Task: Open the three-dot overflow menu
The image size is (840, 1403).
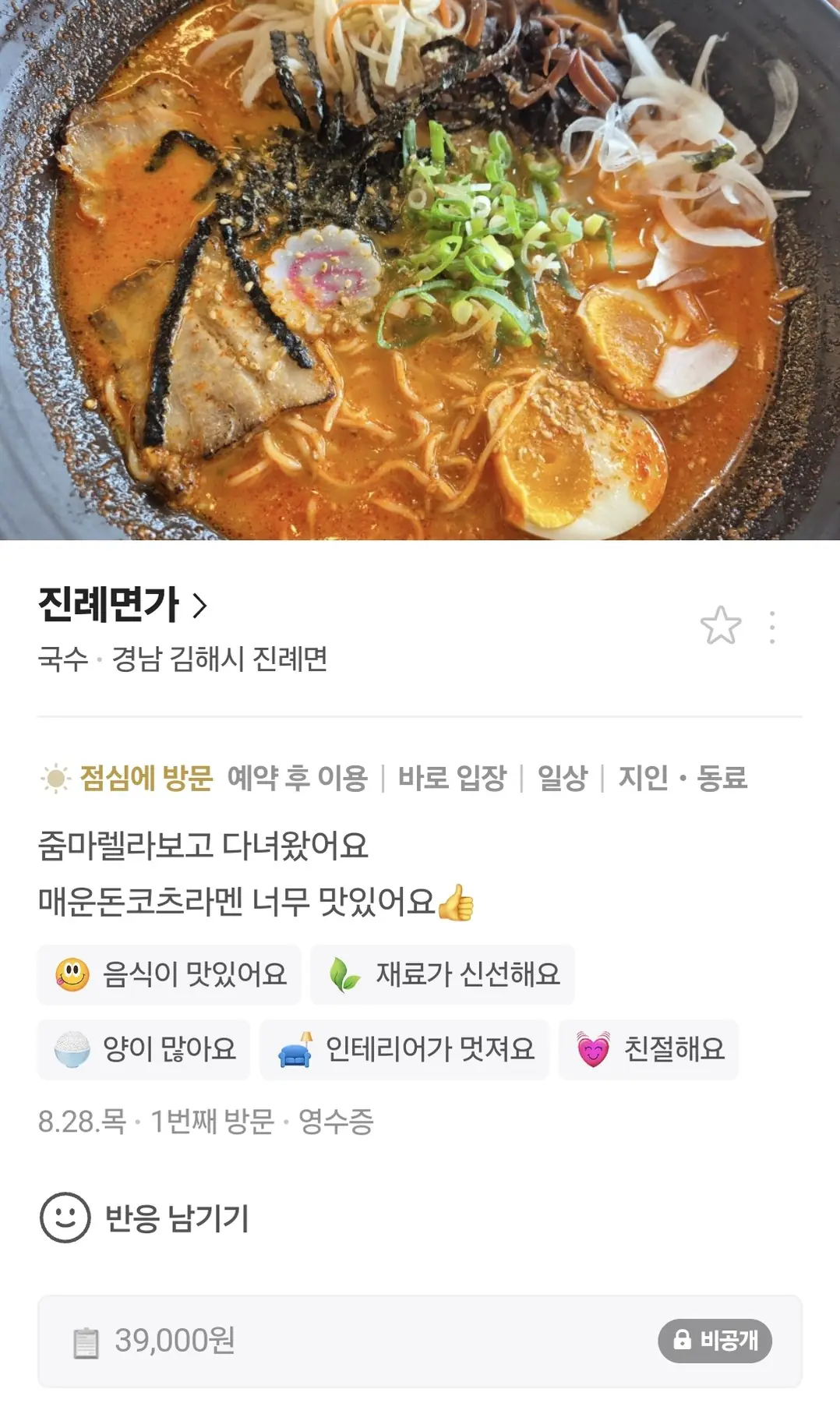Action: pos(771,627)
